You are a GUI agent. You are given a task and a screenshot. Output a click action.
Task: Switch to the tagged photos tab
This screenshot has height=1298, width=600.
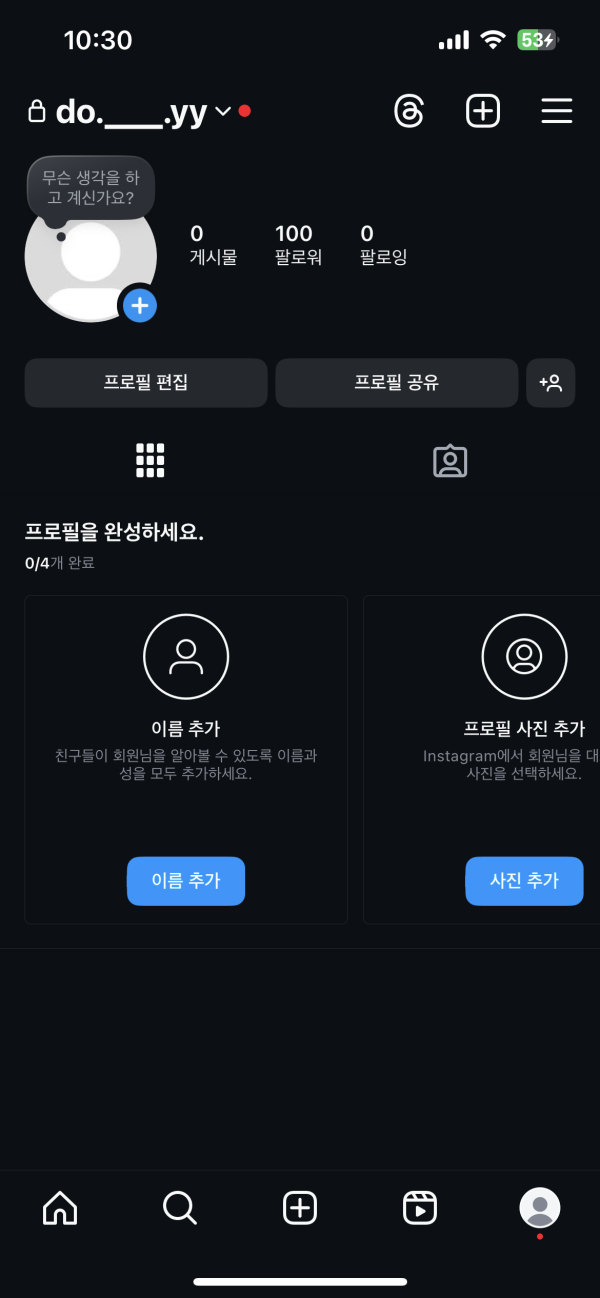450,460
